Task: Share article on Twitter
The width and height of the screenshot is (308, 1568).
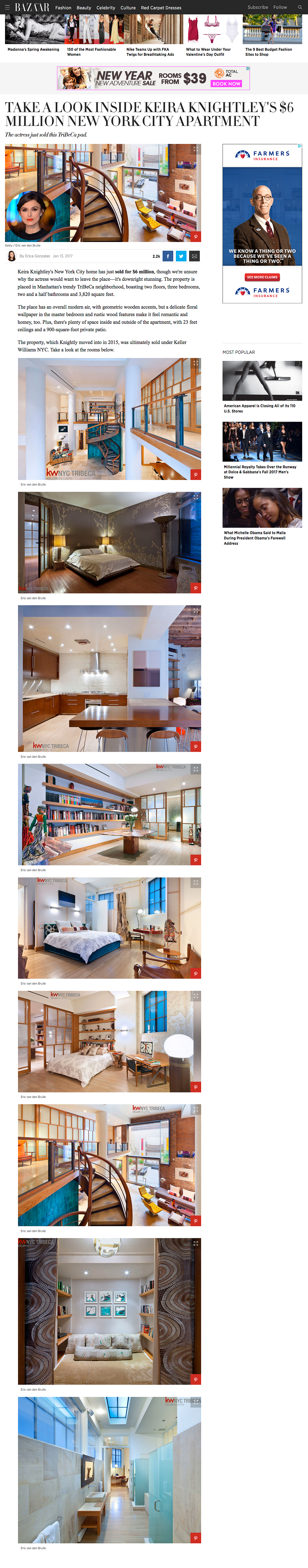Action: [181, 256]
